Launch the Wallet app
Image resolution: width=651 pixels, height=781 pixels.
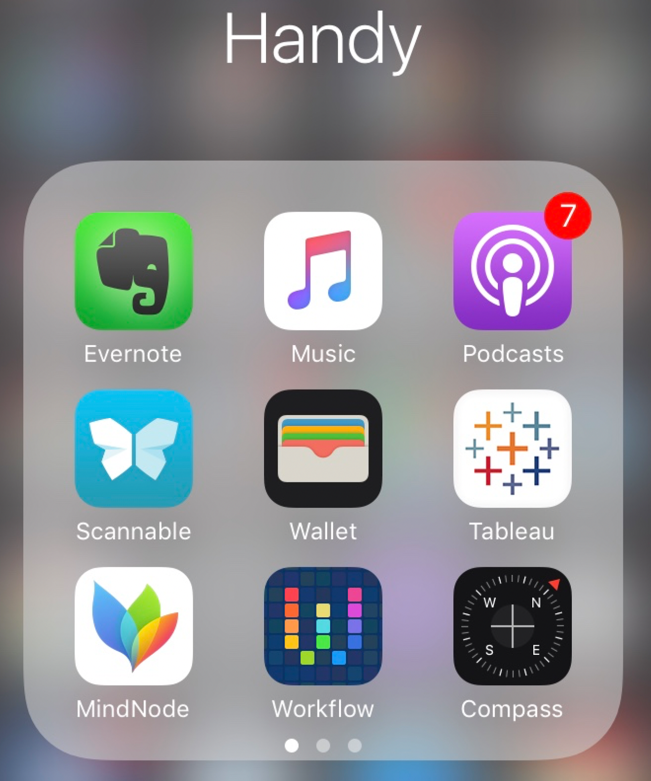coord(323,449)
